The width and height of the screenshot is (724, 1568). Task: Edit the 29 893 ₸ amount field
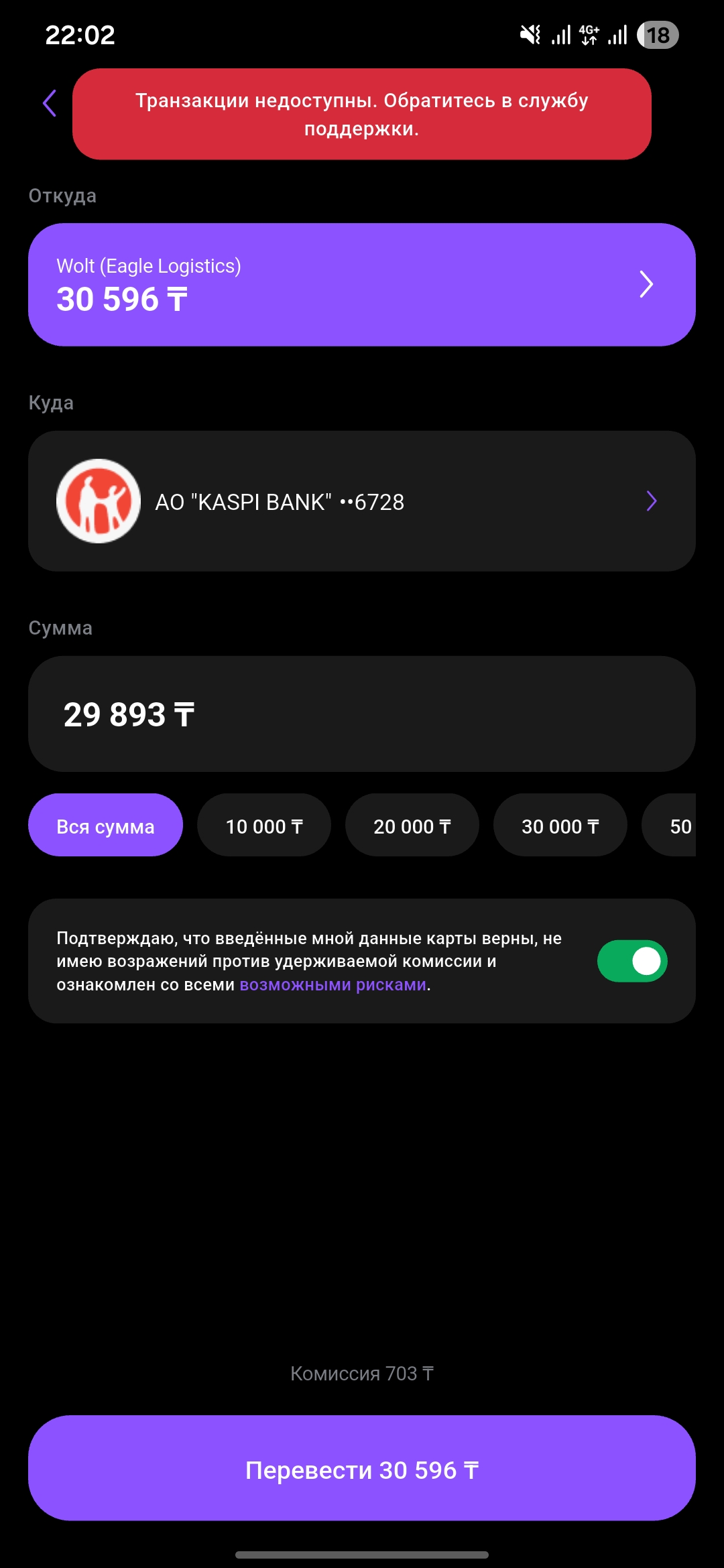click(361, 714)
